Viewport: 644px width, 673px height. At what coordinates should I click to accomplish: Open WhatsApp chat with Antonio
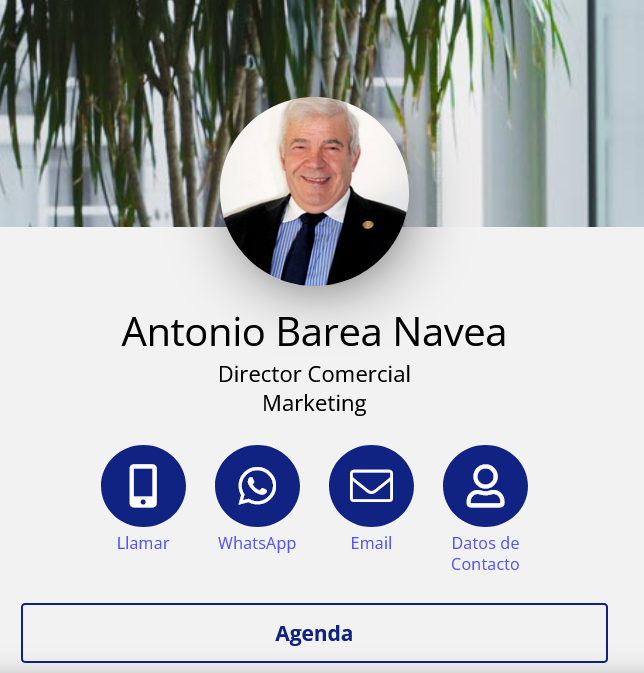click(x=257, y=486)
